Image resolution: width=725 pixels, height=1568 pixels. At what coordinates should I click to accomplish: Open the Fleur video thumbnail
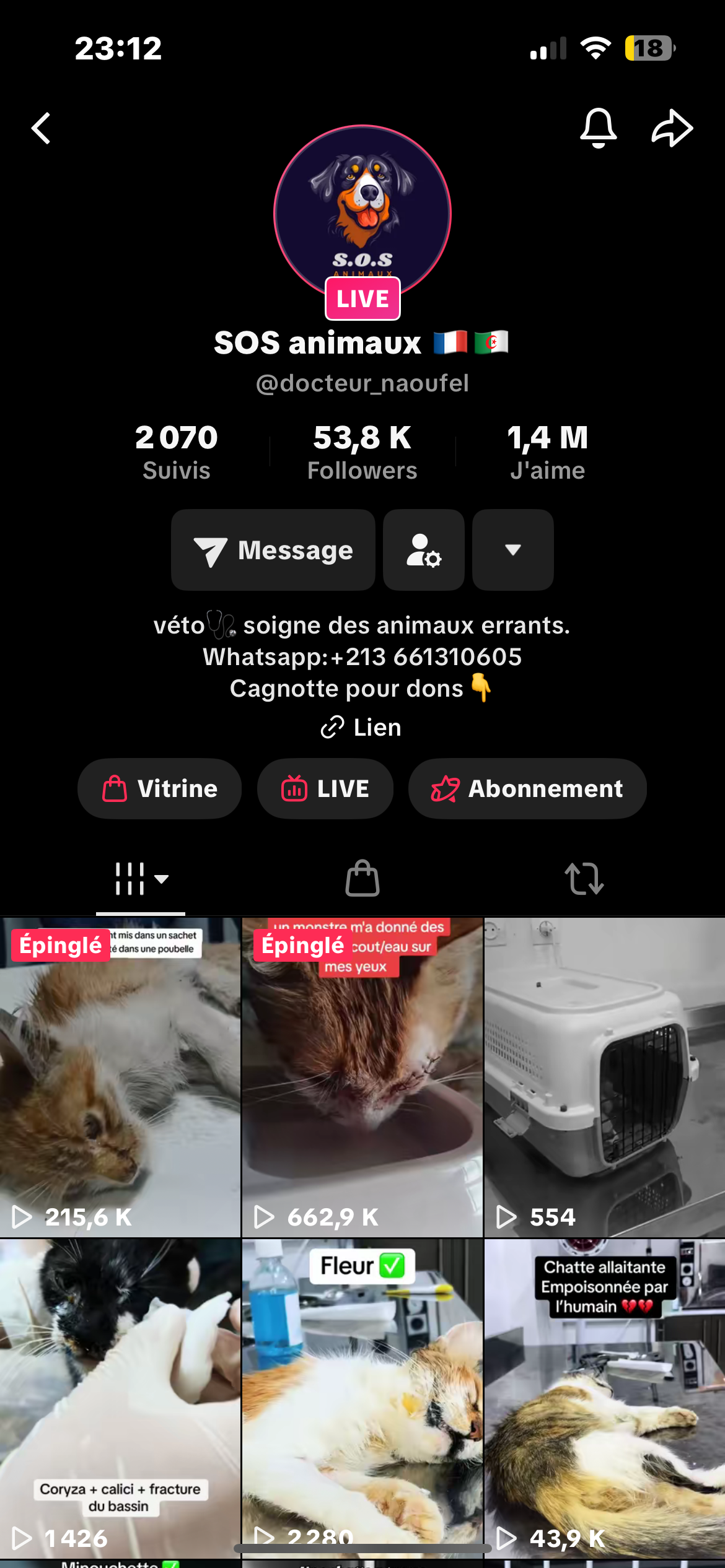pyautogui.click(x=362, y=1393)
